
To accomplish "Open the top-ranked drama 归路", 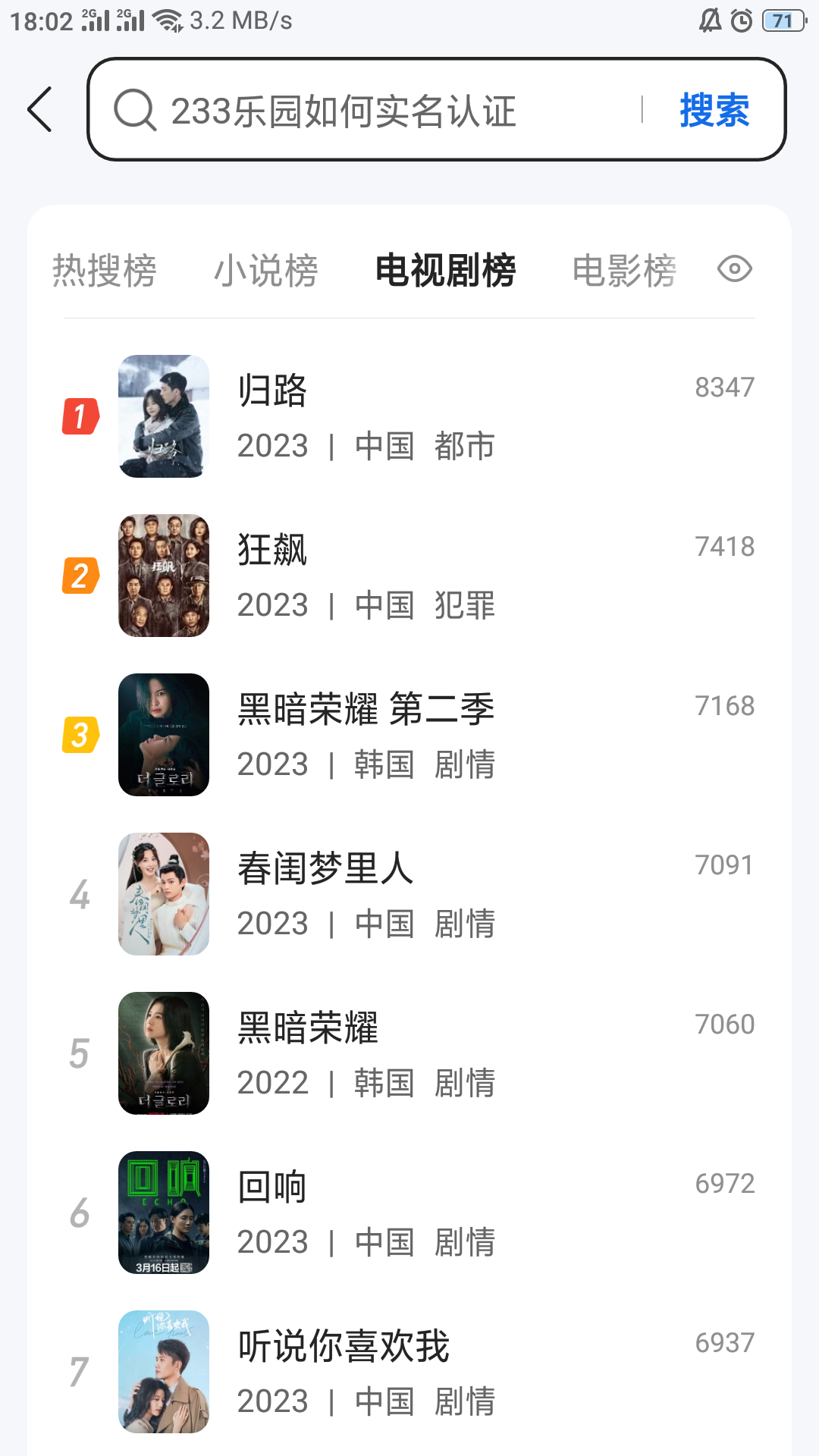I will tap(409, 416).
